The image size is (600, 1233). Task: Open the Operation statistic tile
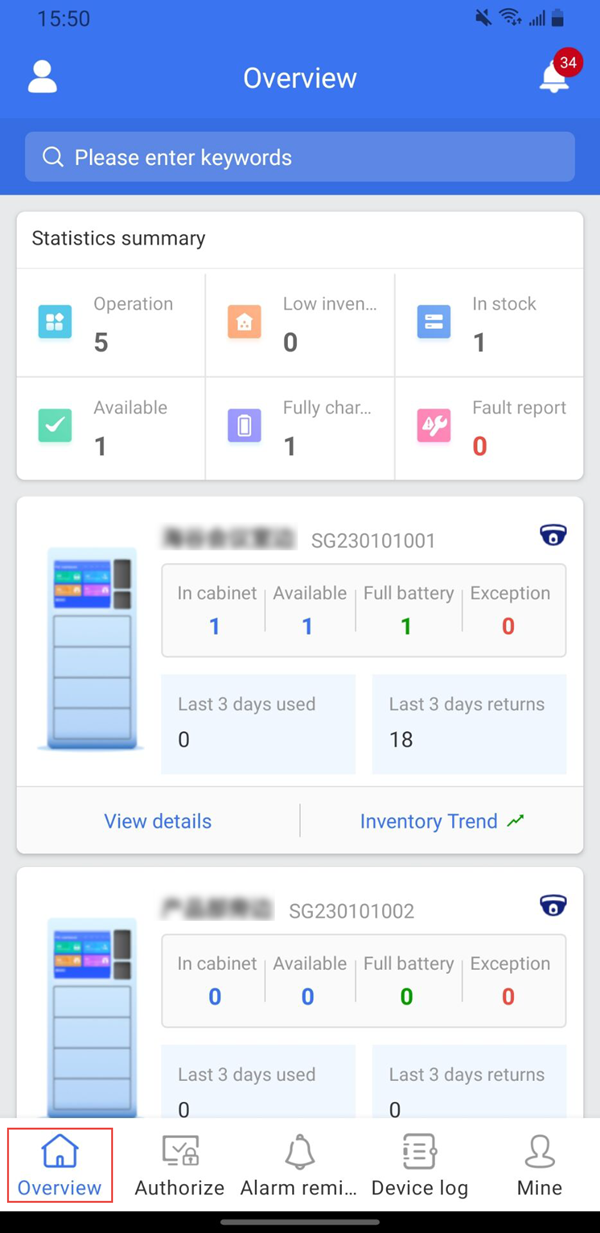click(x=111, y=324)
